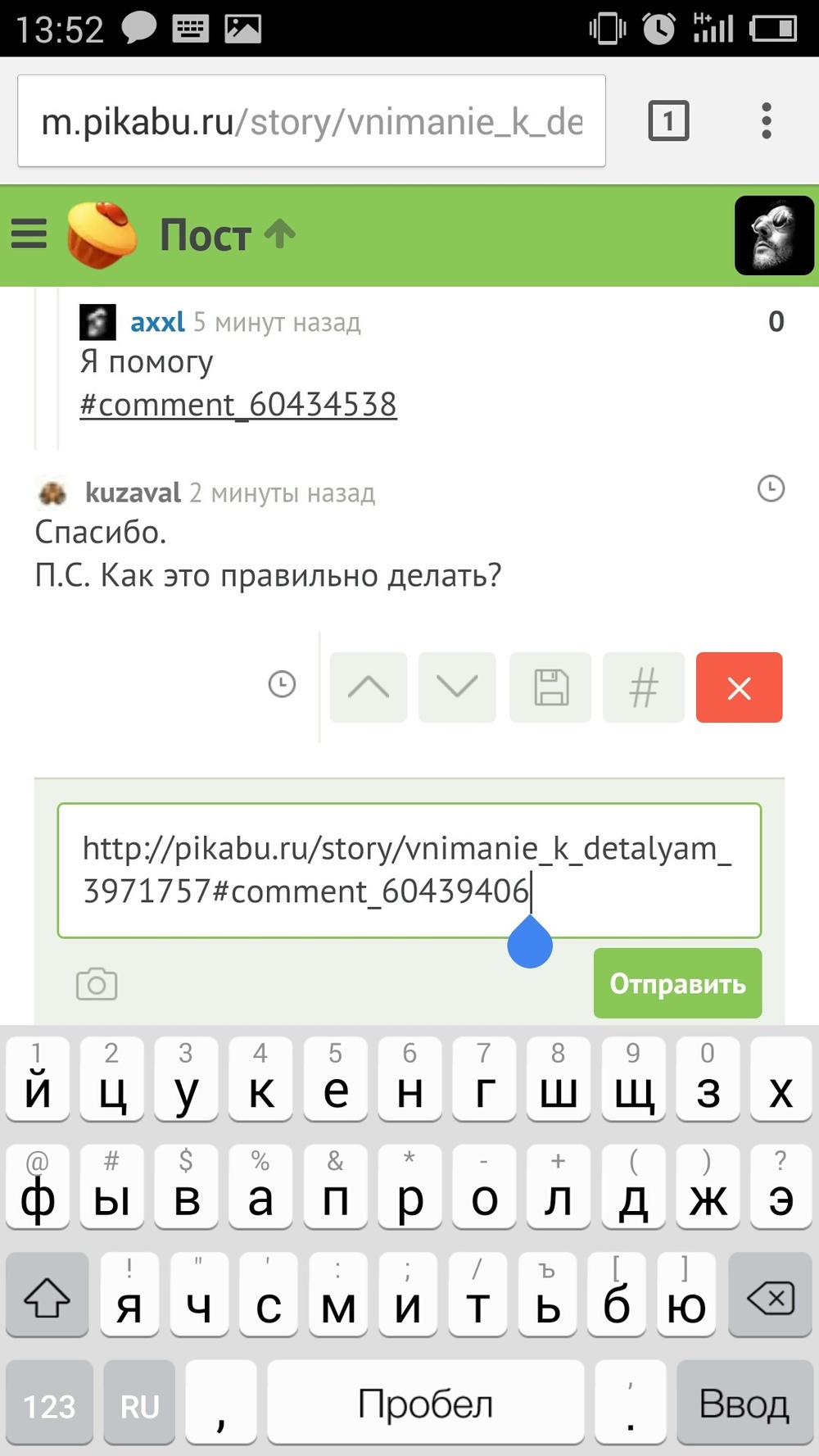819x1456 pixels.
Task: Open axxl's user profile
Action: pos(157,322)
